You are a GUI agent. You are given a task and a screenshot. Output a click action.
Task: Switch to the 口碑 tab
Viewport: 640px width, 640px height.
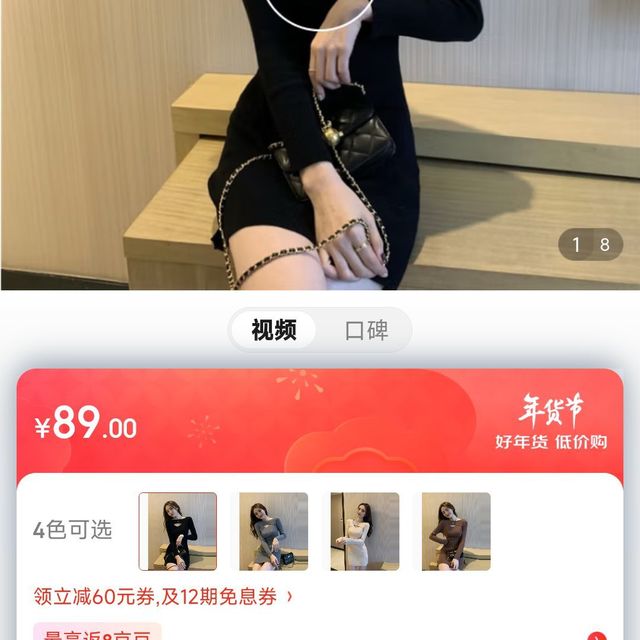coord(366,330)
